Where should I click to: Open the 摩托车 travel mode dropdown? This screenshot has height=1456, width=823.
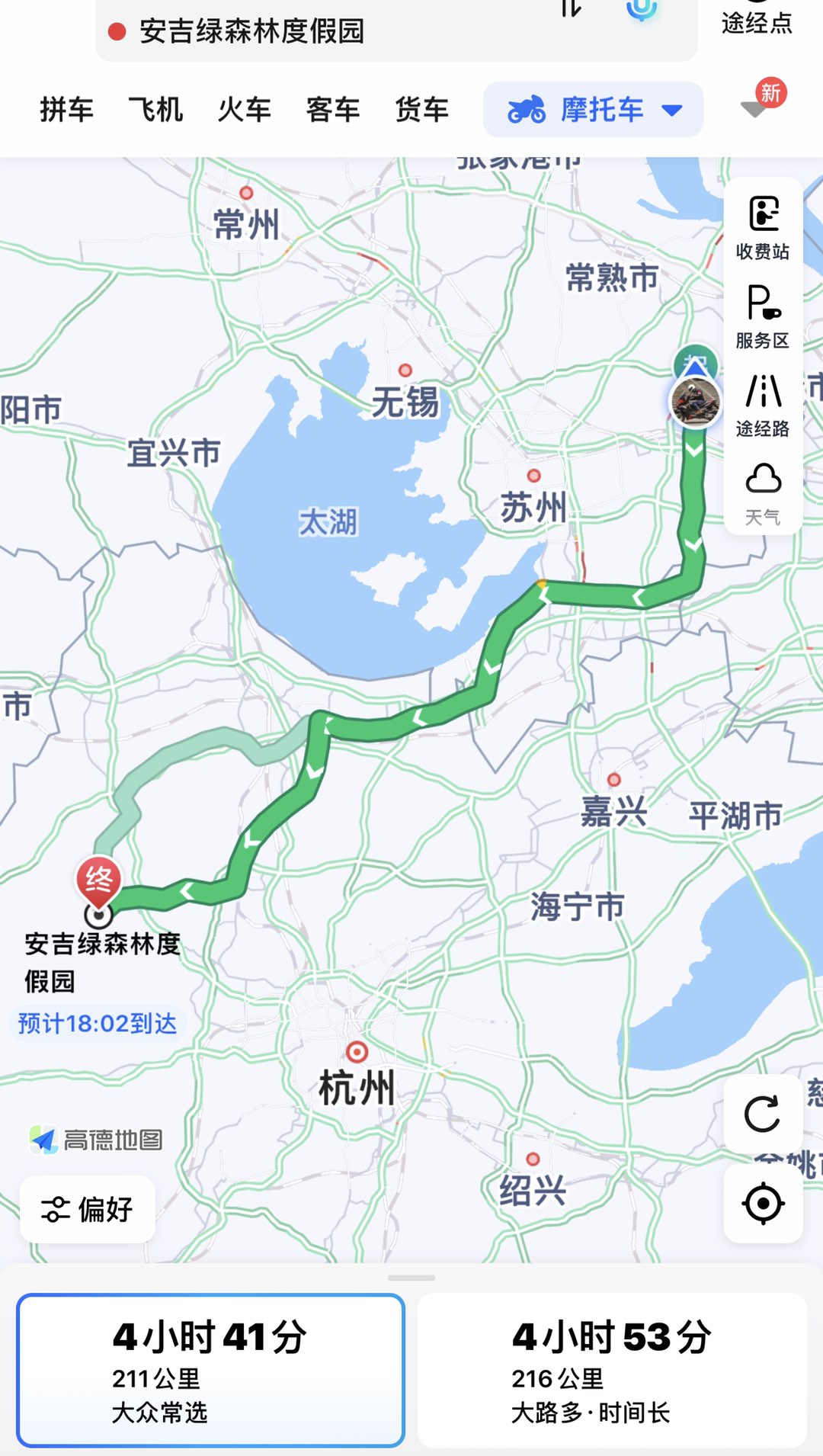click(x=593, y=110)
